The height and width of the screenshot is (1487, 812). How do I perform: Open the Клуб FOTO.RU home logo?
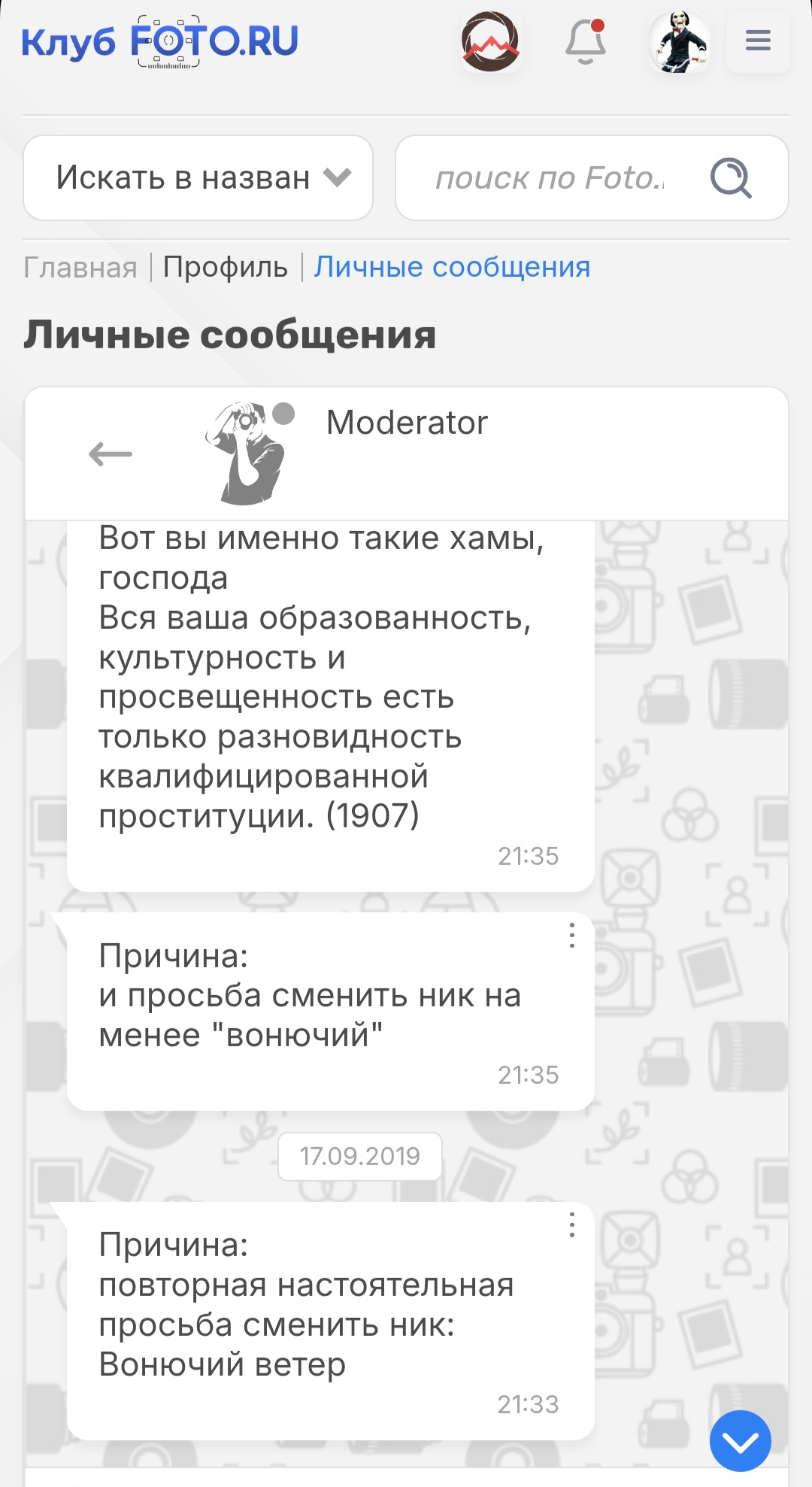tap(159, 42)
